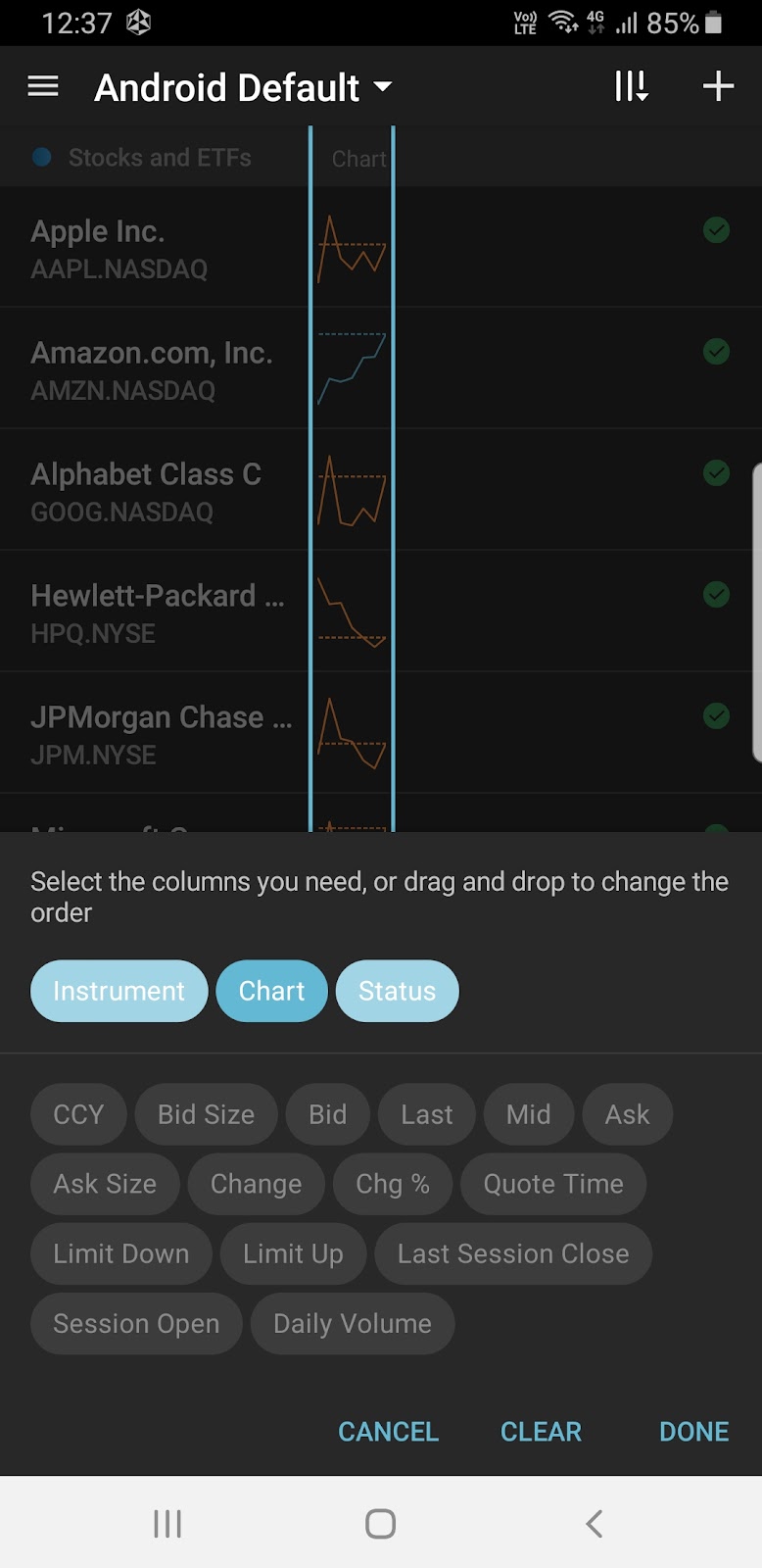Select the Daily Volume chip
The image size is (762, 1568).
tap(352, 1323)
